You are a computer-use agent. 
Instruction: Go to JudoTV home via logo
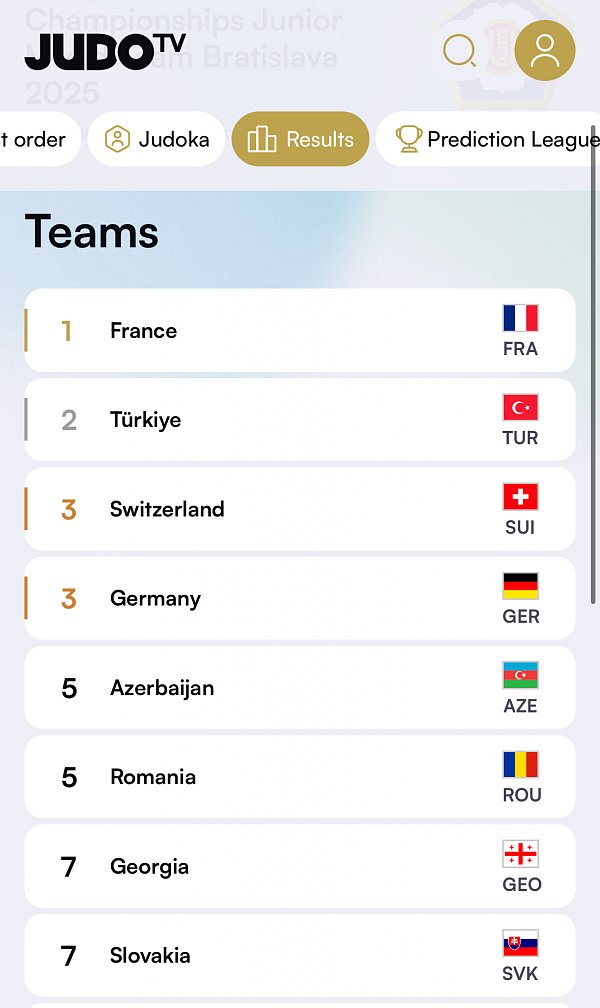[105, 51]
